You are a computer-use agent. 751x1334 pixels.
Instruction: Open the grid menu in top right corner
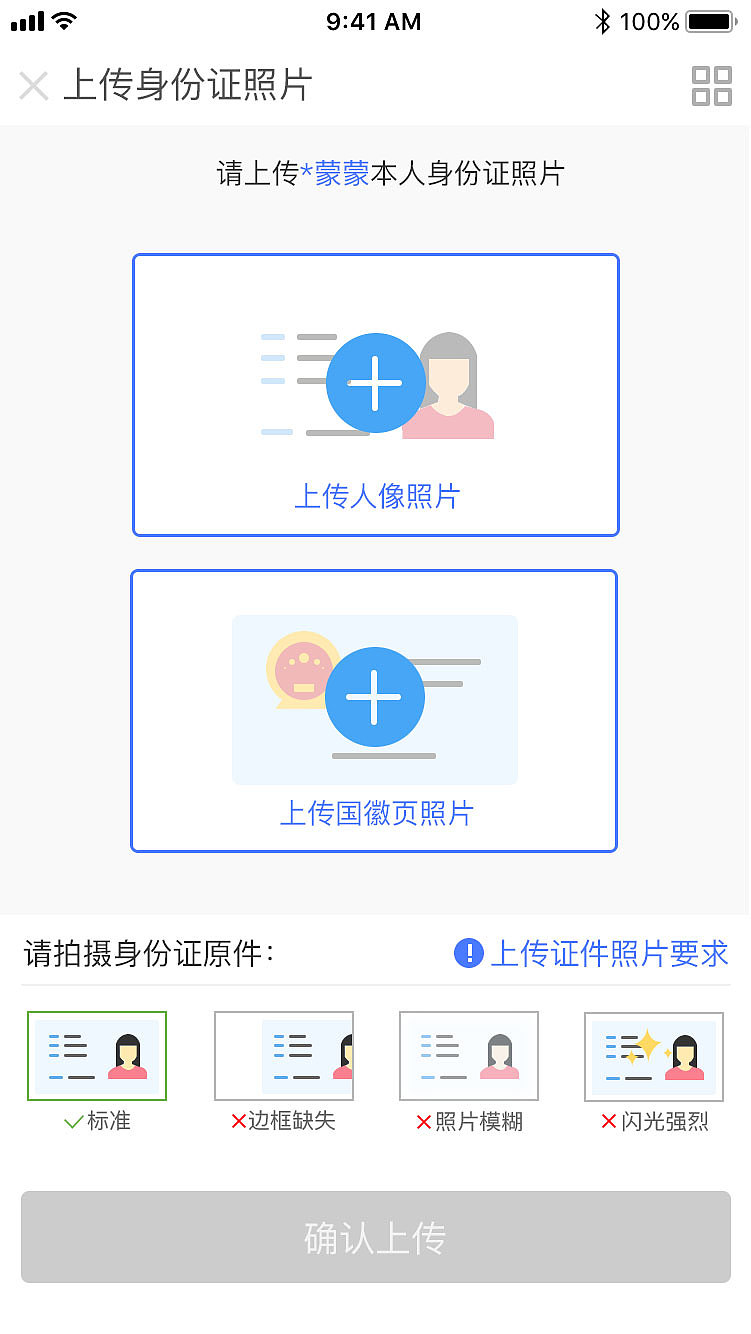pos(712,87)
